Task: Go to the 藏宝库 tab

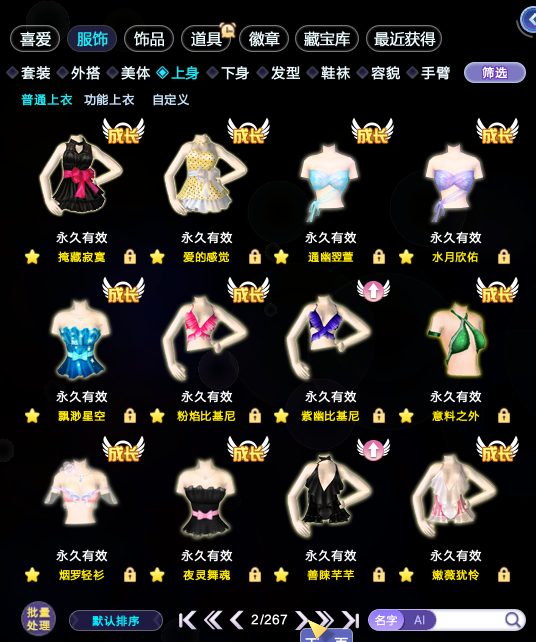Action: (x=326, y=39)
